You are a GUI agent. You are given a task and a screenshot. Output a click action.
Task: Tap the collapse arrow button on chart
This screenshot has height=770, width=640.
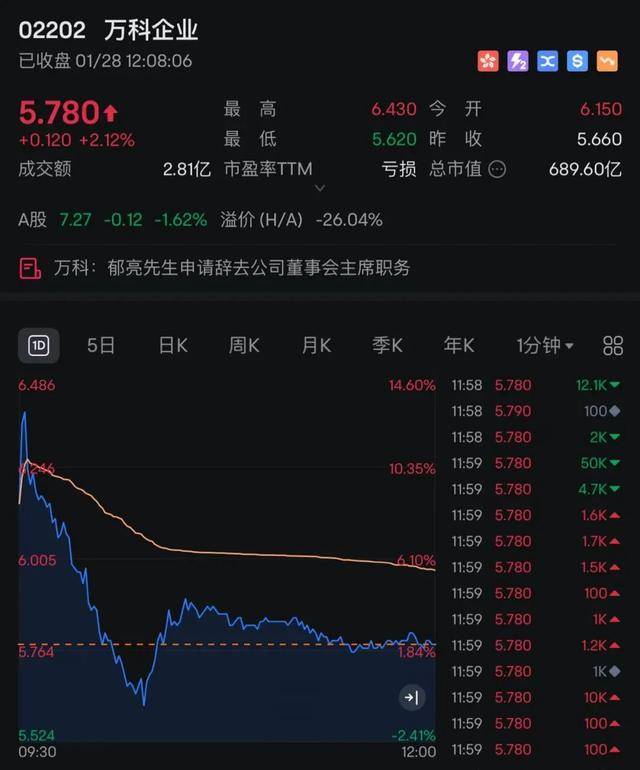(410, 697)
